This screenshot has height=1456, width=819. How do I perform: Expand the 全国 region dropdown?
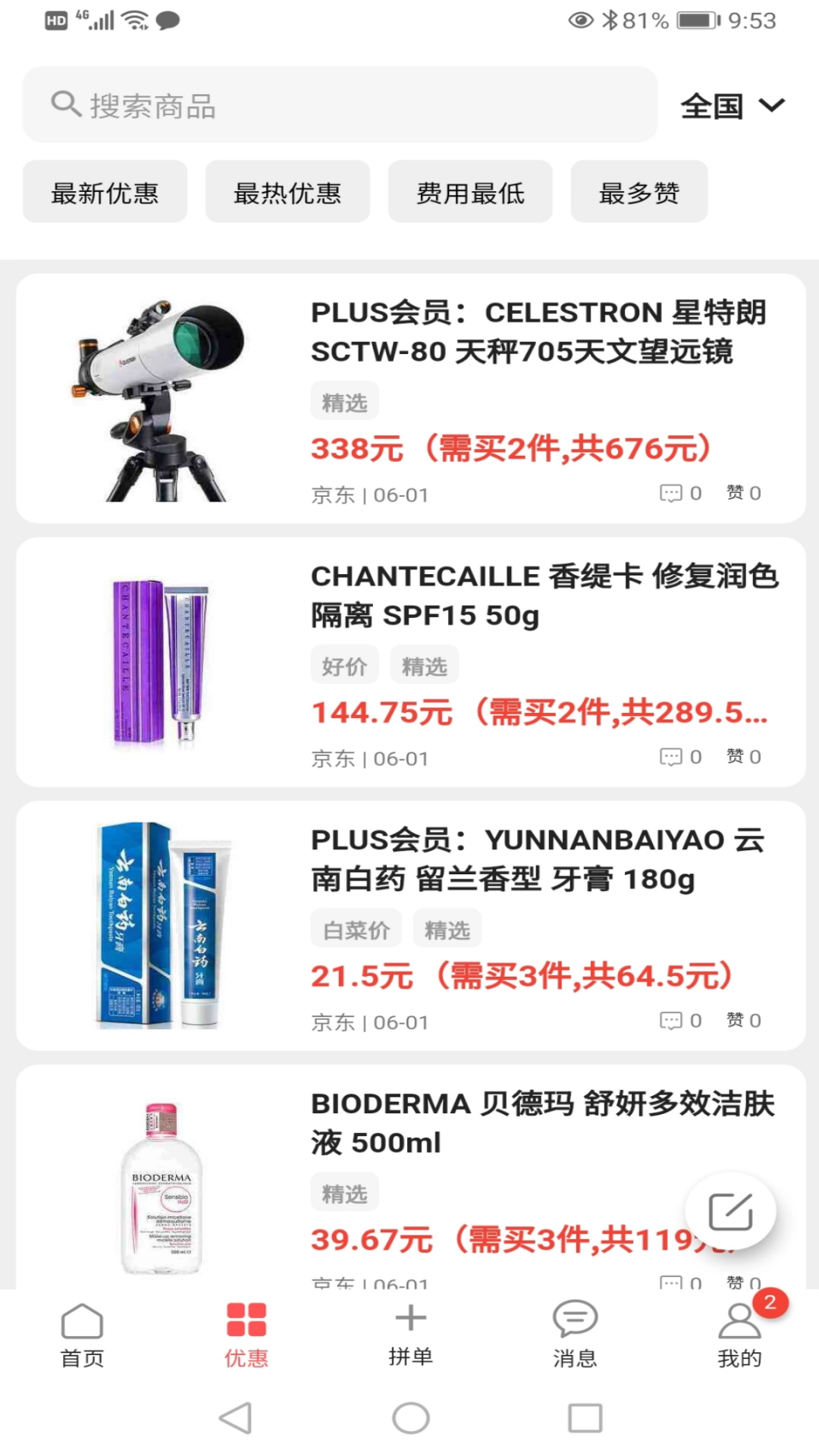pyautogui.click(x=732, y=105)
